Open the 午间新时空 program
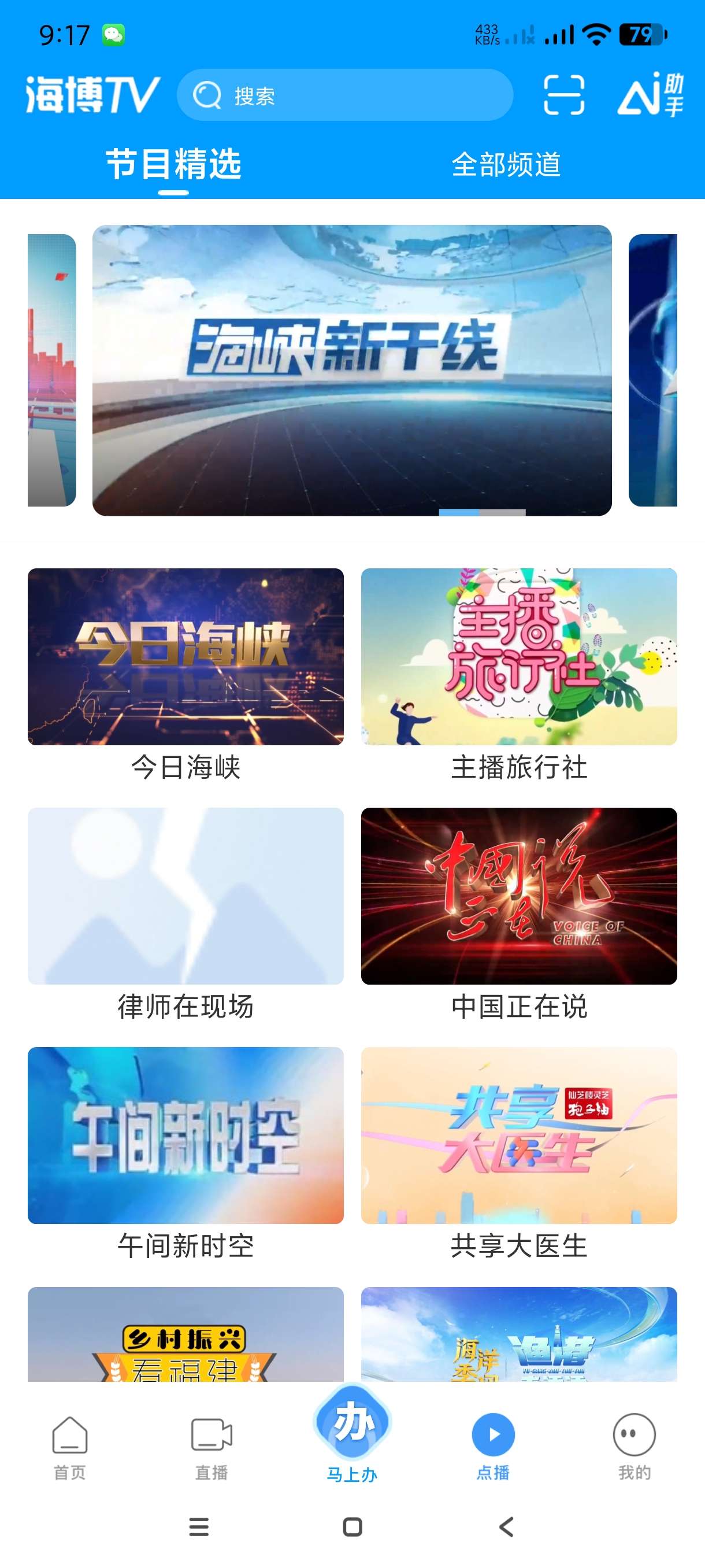This screenshot has height=1568, width=705. tap(185, 1135)
